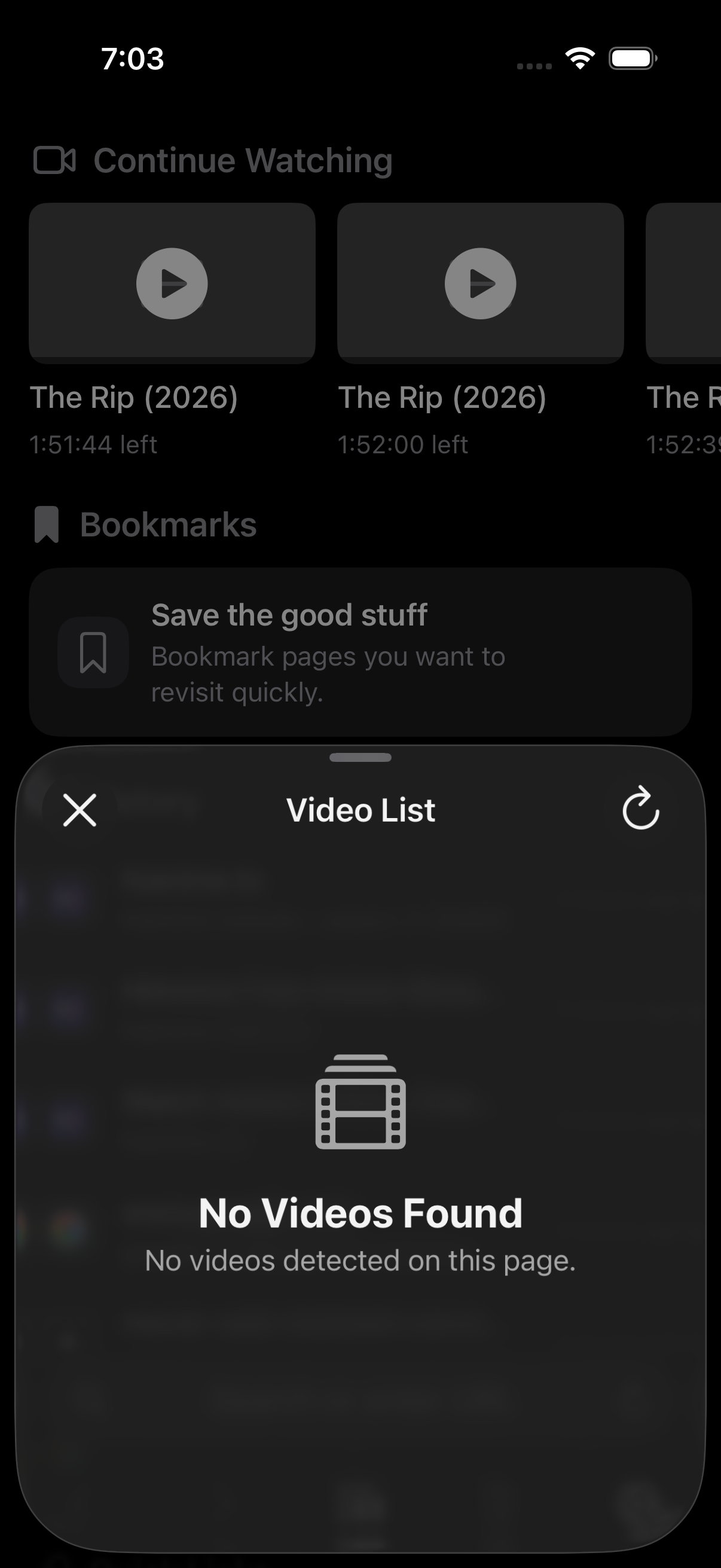Select the Video List title
The image size is (721, 1568).
361,810
